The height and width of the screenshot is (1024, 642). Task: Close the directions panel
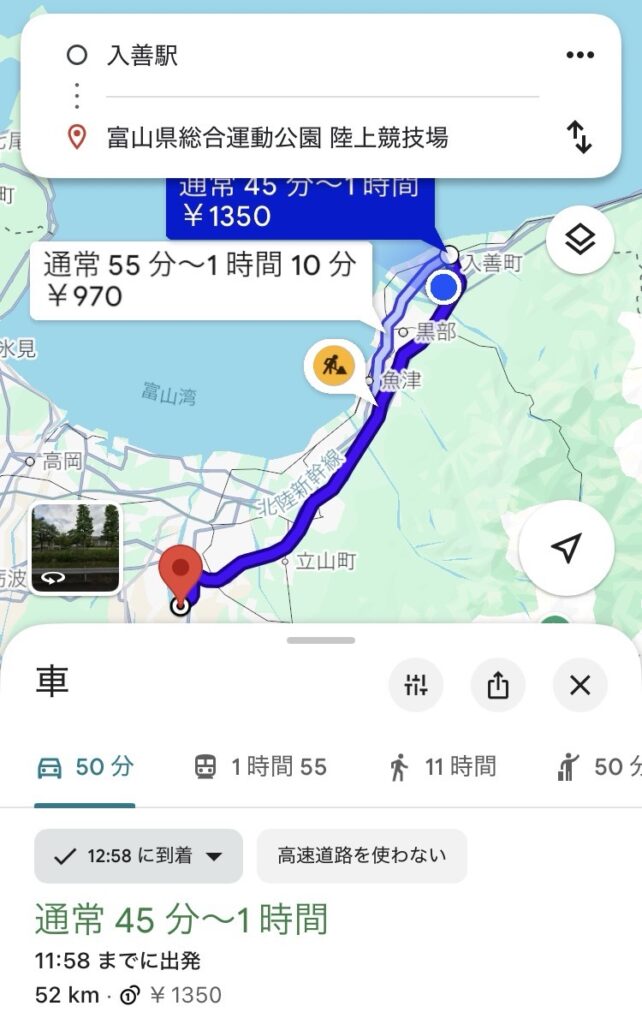[x=580, y=685]
